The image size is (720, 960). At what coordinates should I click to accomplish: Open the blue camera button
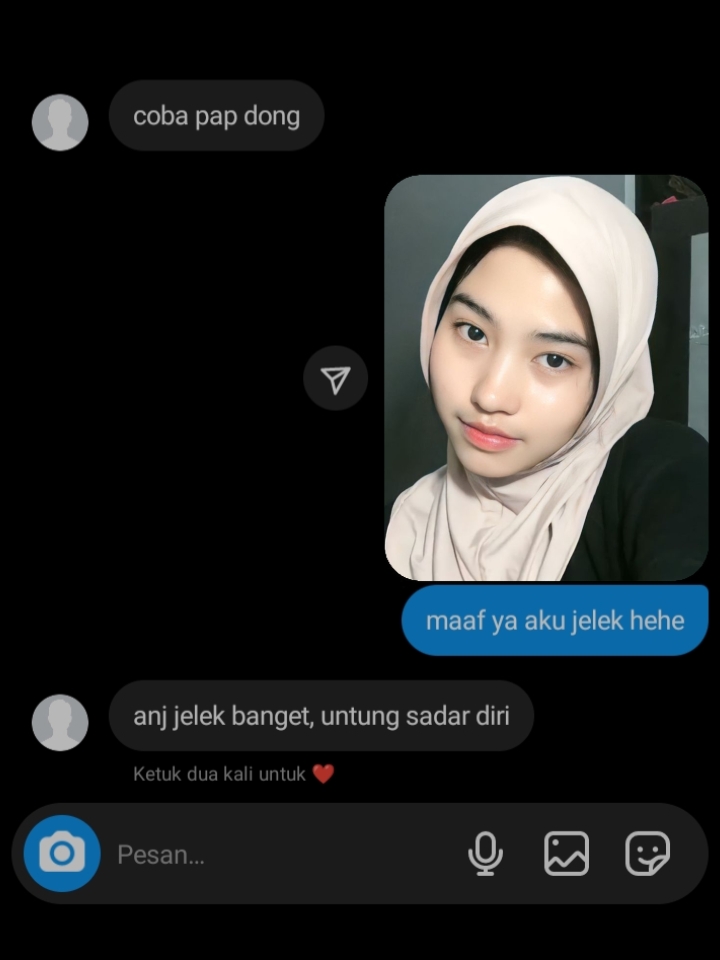click(62, 853)
